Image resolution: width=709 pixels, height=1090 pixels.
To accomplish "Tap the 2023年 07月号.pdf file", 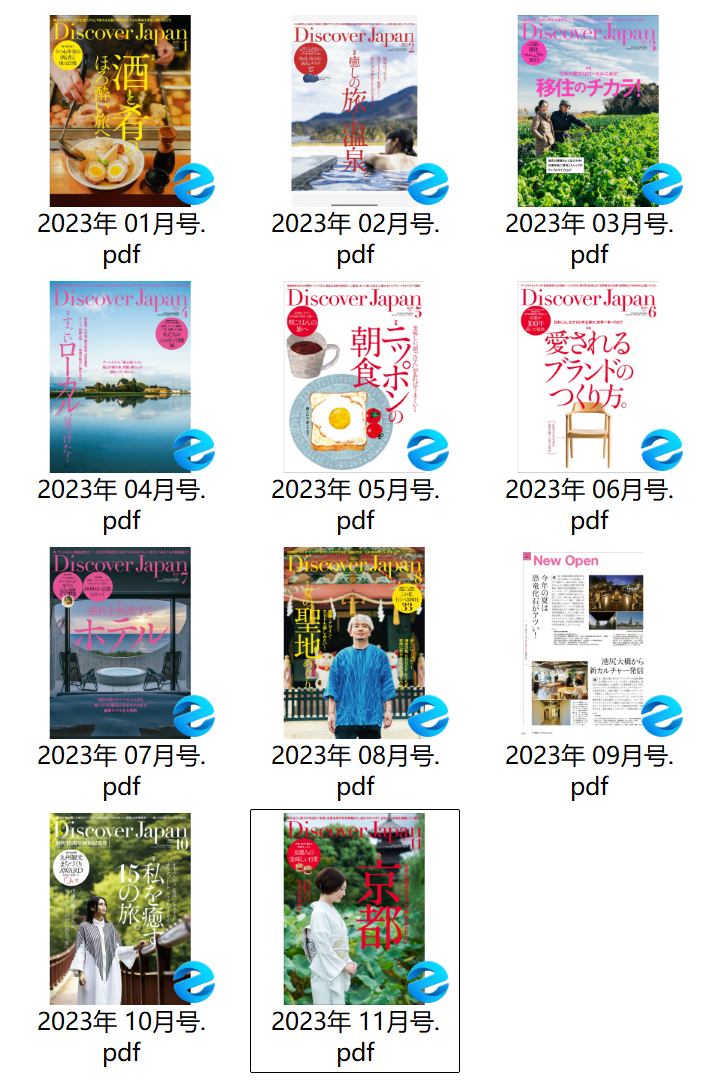I will [120, 643].
